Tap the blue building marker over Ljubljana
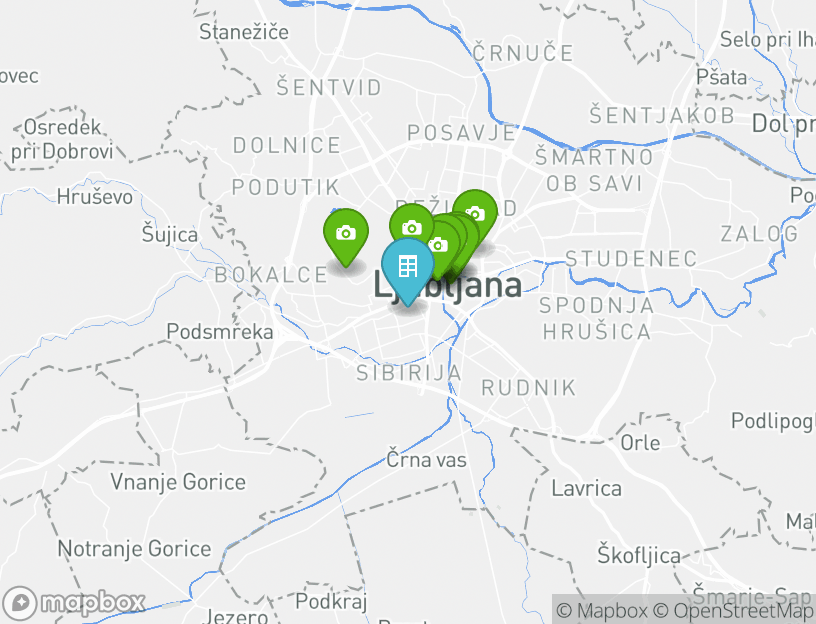The height and width of the screenshot is (624, 816). pyautogui.click(x=408, y=267)
